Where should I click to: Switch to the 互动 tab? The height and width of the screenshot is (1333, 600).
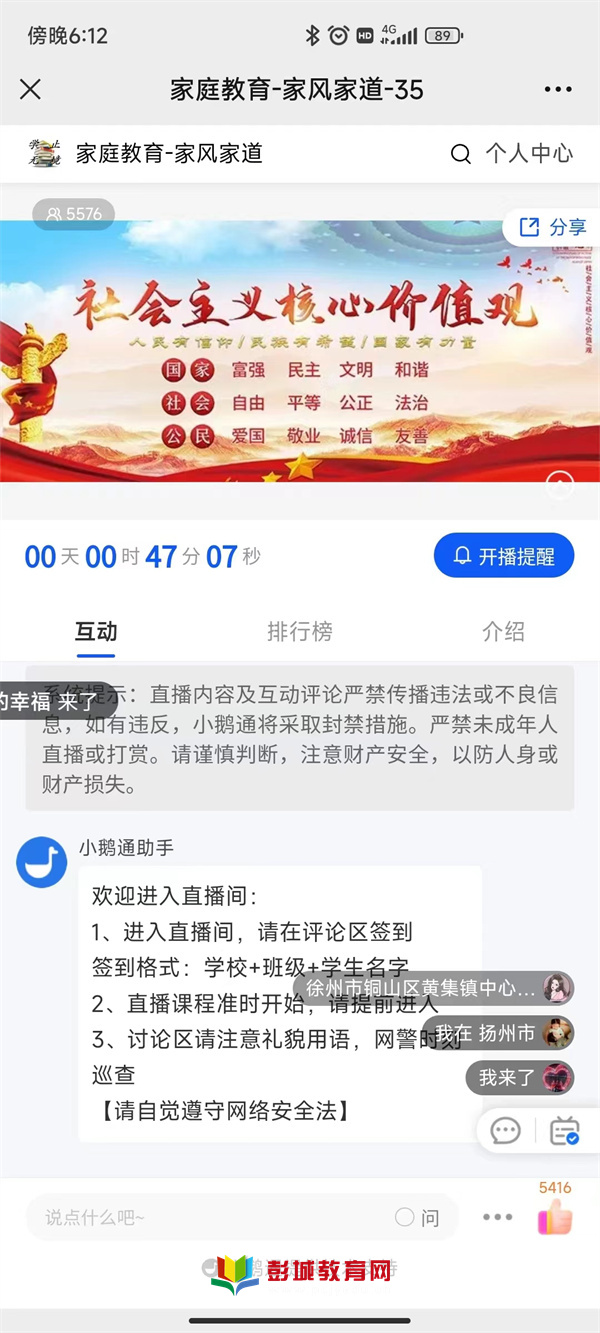coord(96,632)
